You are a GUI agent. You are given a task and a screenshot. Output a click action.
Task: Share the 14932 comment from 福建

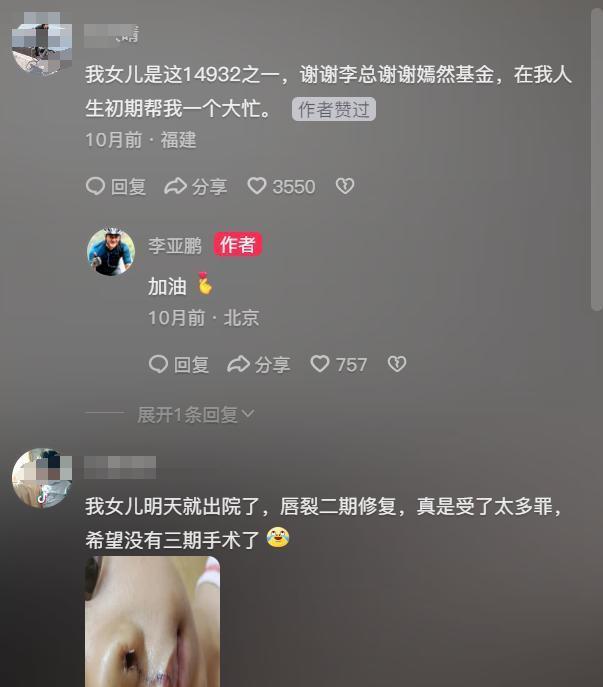pos(196,186)
